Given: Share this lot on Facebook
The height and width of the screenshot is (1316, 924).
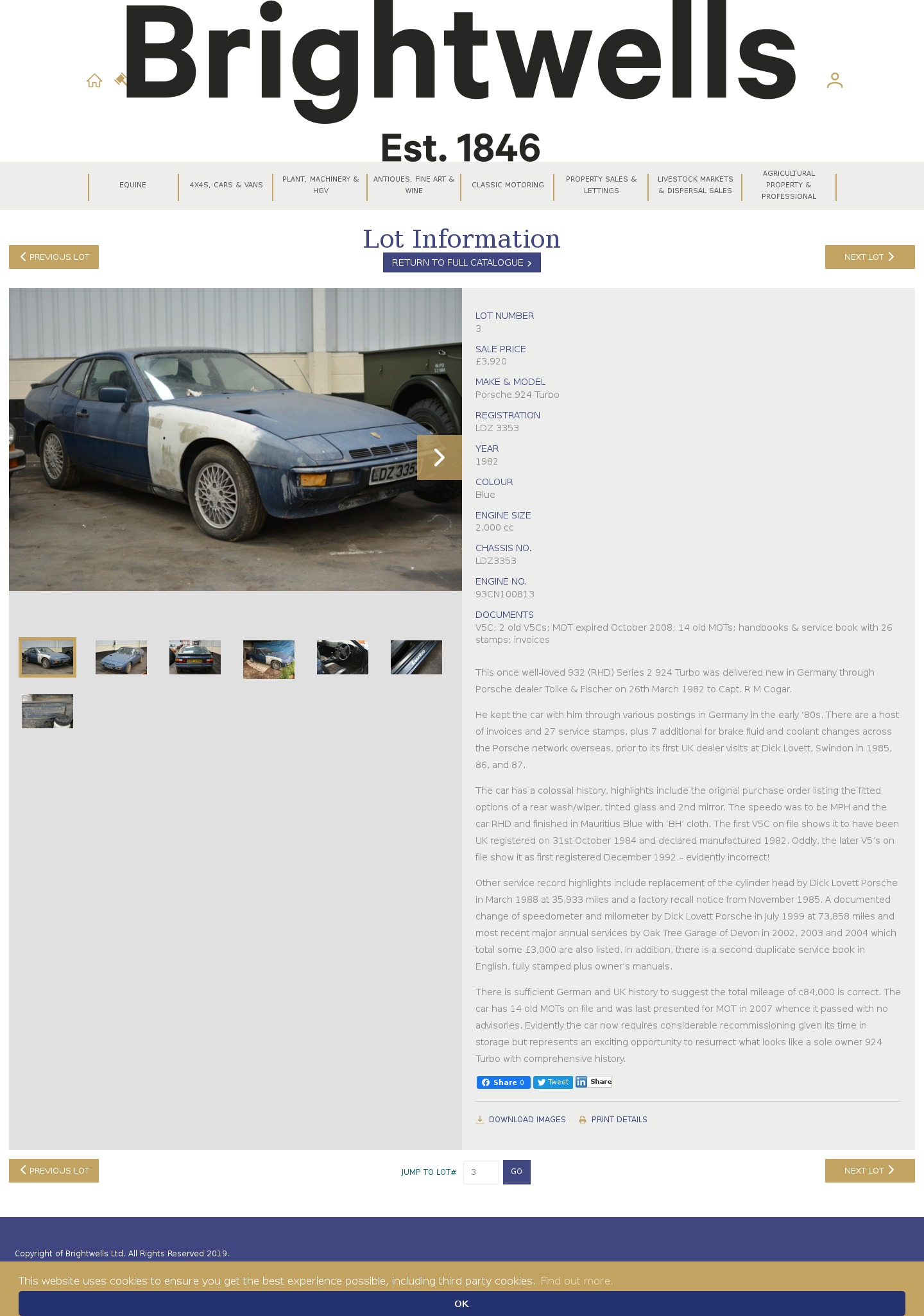Looking at the screenshot, I should pyautogui.click(x=503, y=1082).
